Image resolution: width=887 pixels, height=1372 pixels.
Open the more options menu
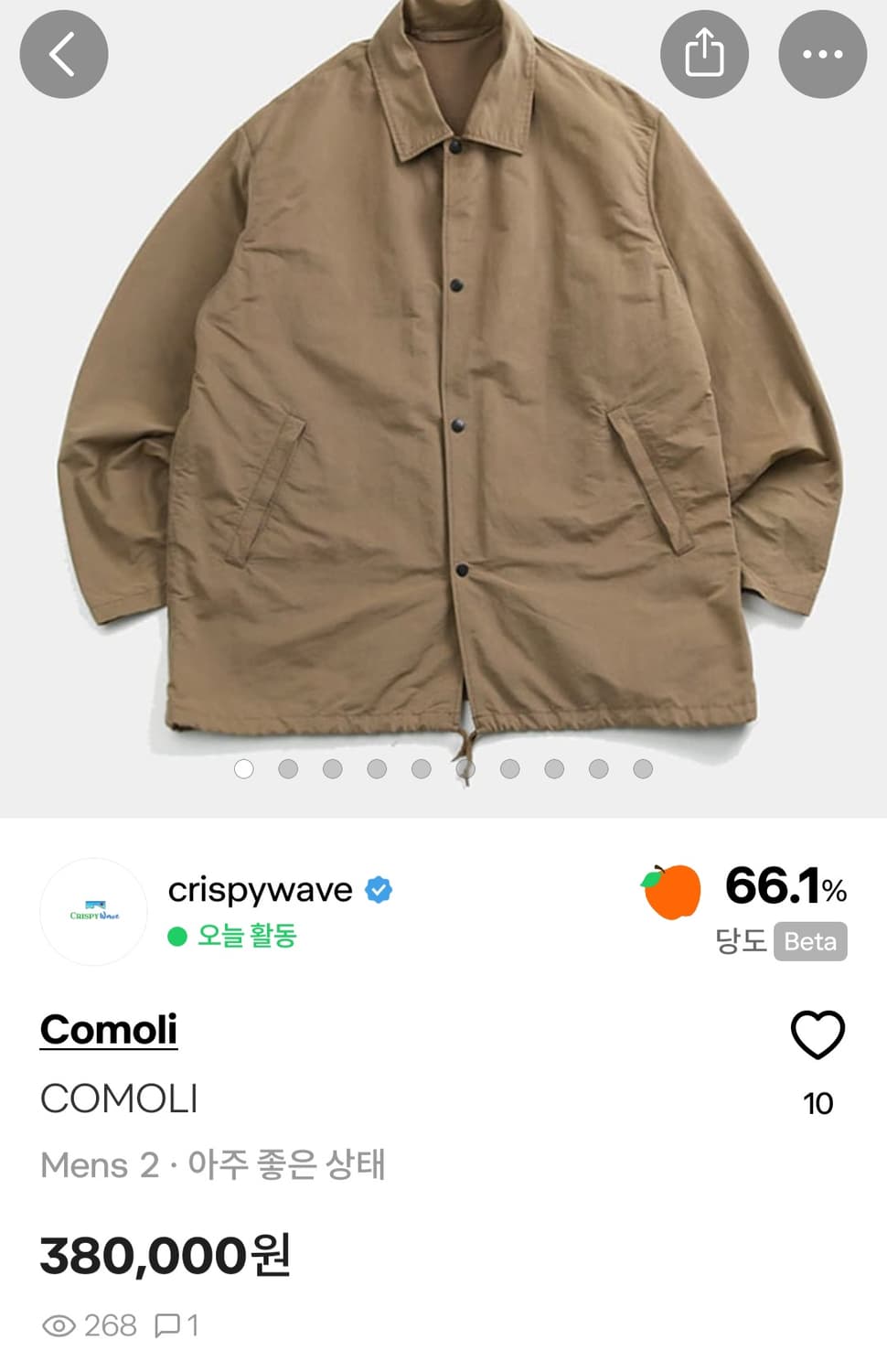pyautogui.click(x=821, y=54)
